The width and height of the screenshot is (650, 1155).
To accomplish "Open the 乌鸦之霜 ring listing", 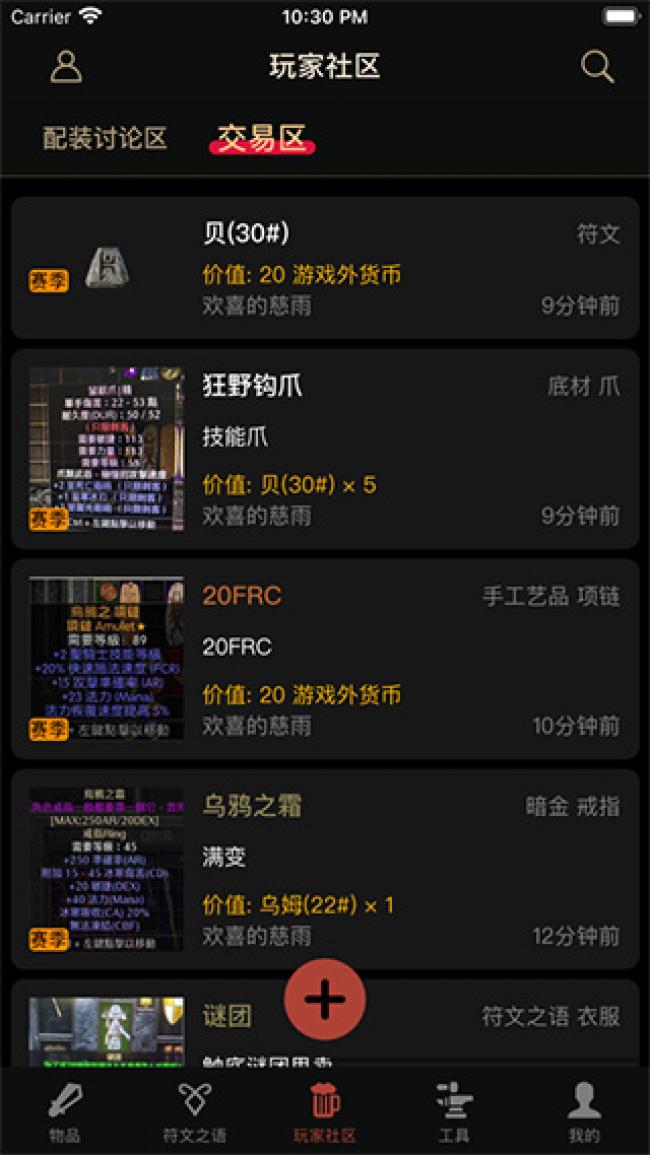I will click(325, 868).
